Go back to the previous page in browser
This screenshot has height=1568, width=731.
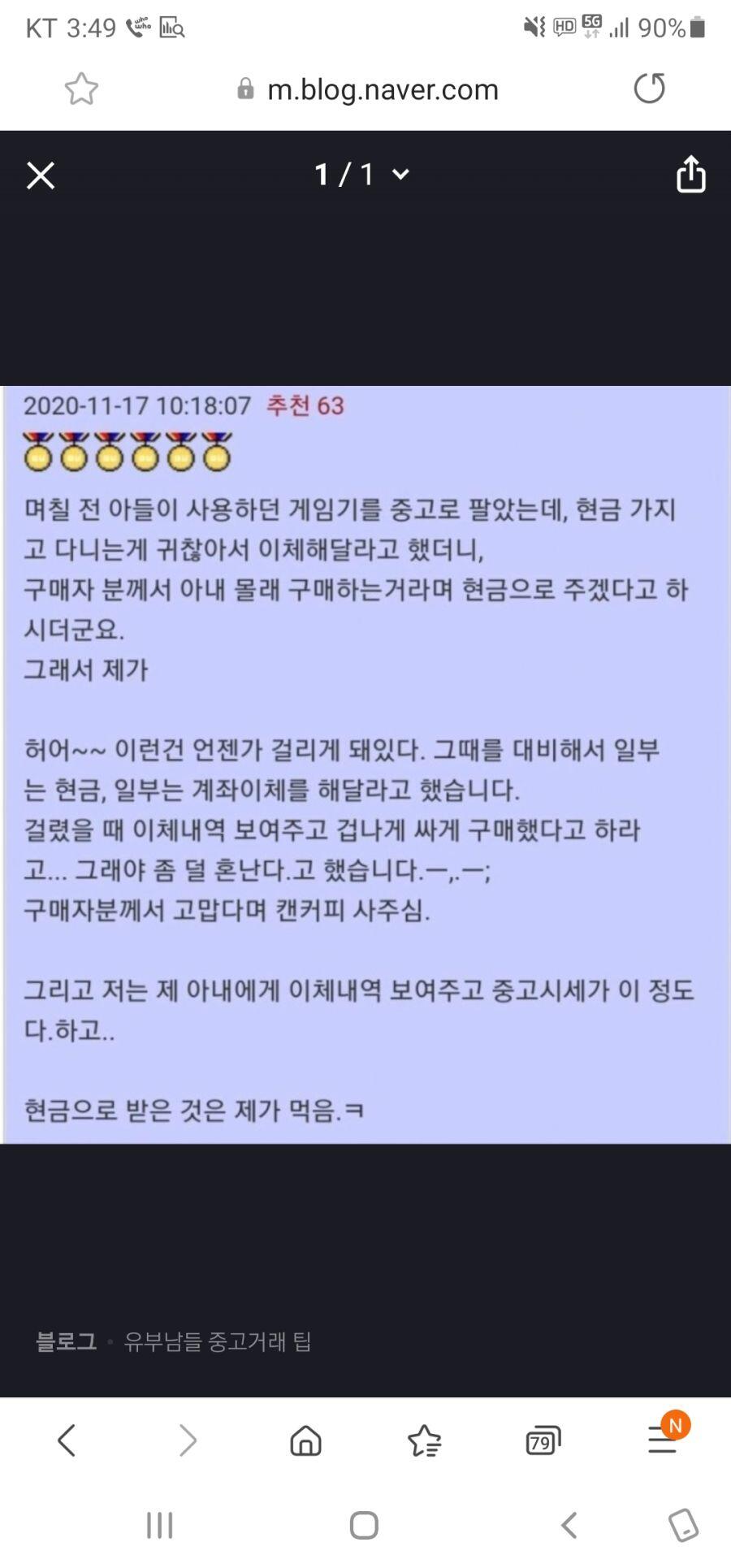point(67,1440)
